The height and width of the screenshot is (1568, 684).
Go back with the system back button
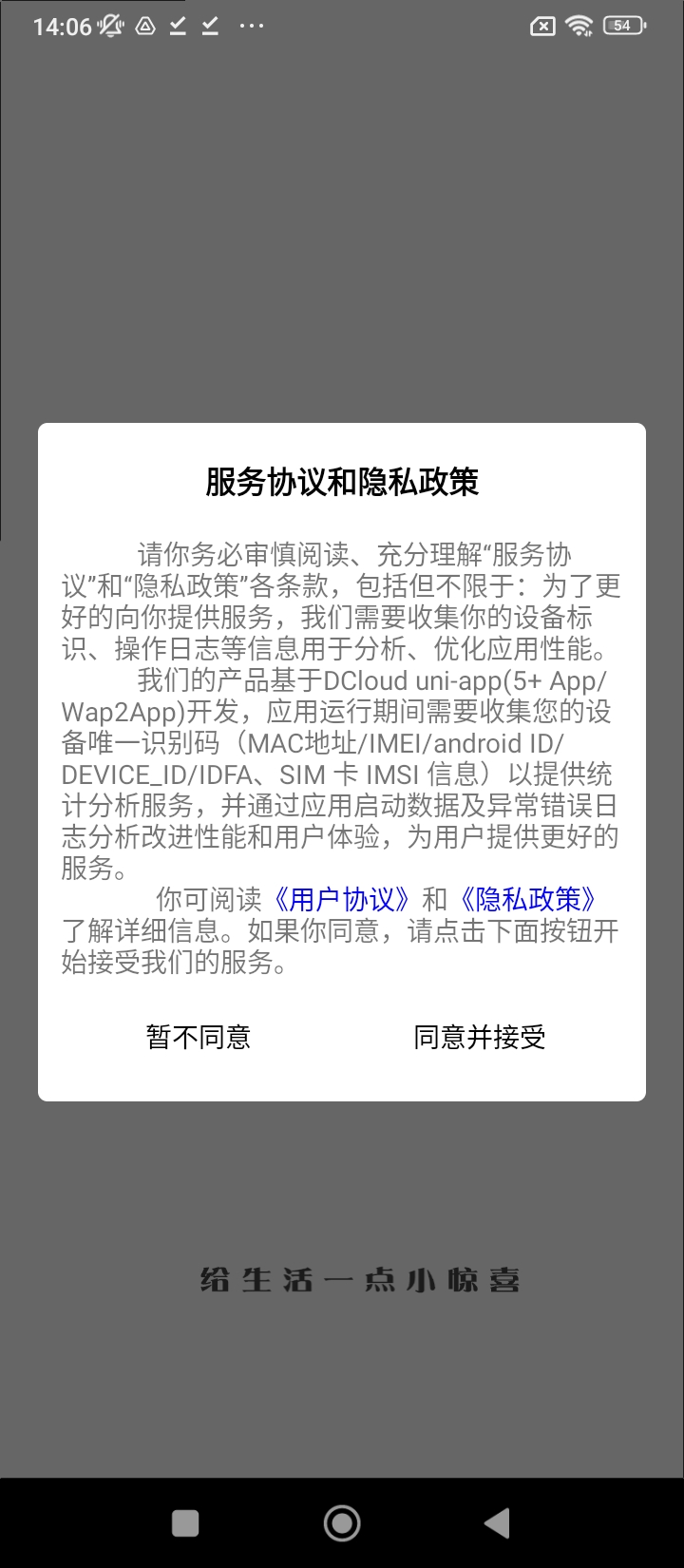coord(497,1523)
